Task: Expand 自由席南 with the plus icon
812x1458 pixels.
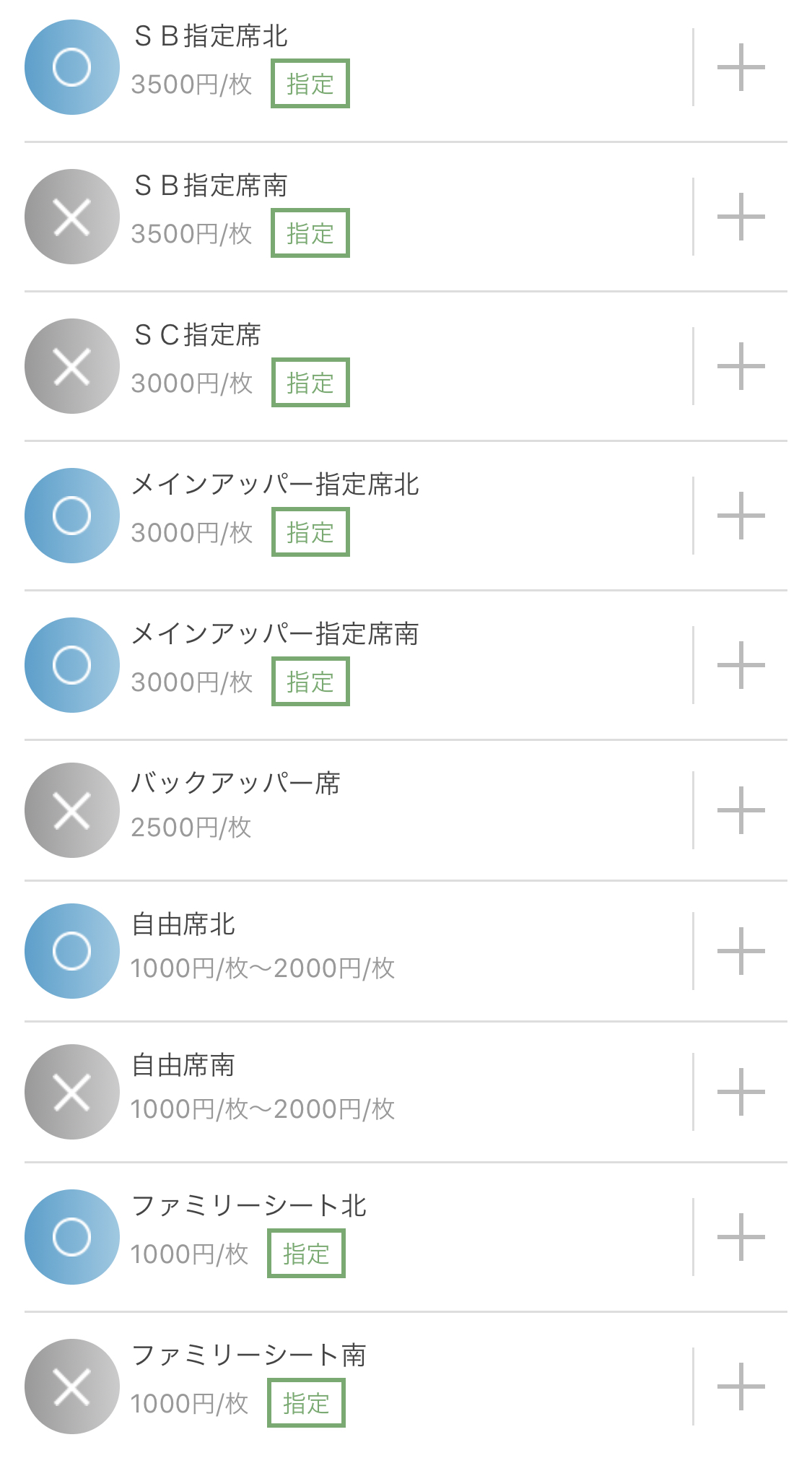Action: 741,1092
